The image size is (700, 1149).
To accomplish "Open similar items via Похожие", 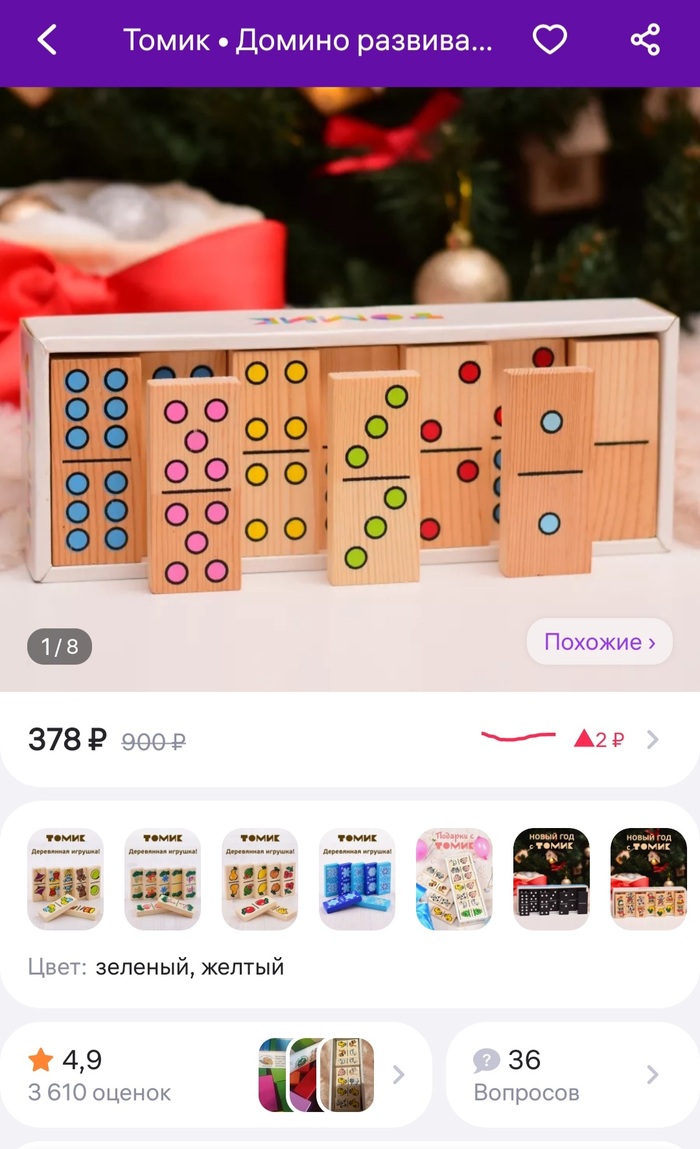I will tap(599, 642).
